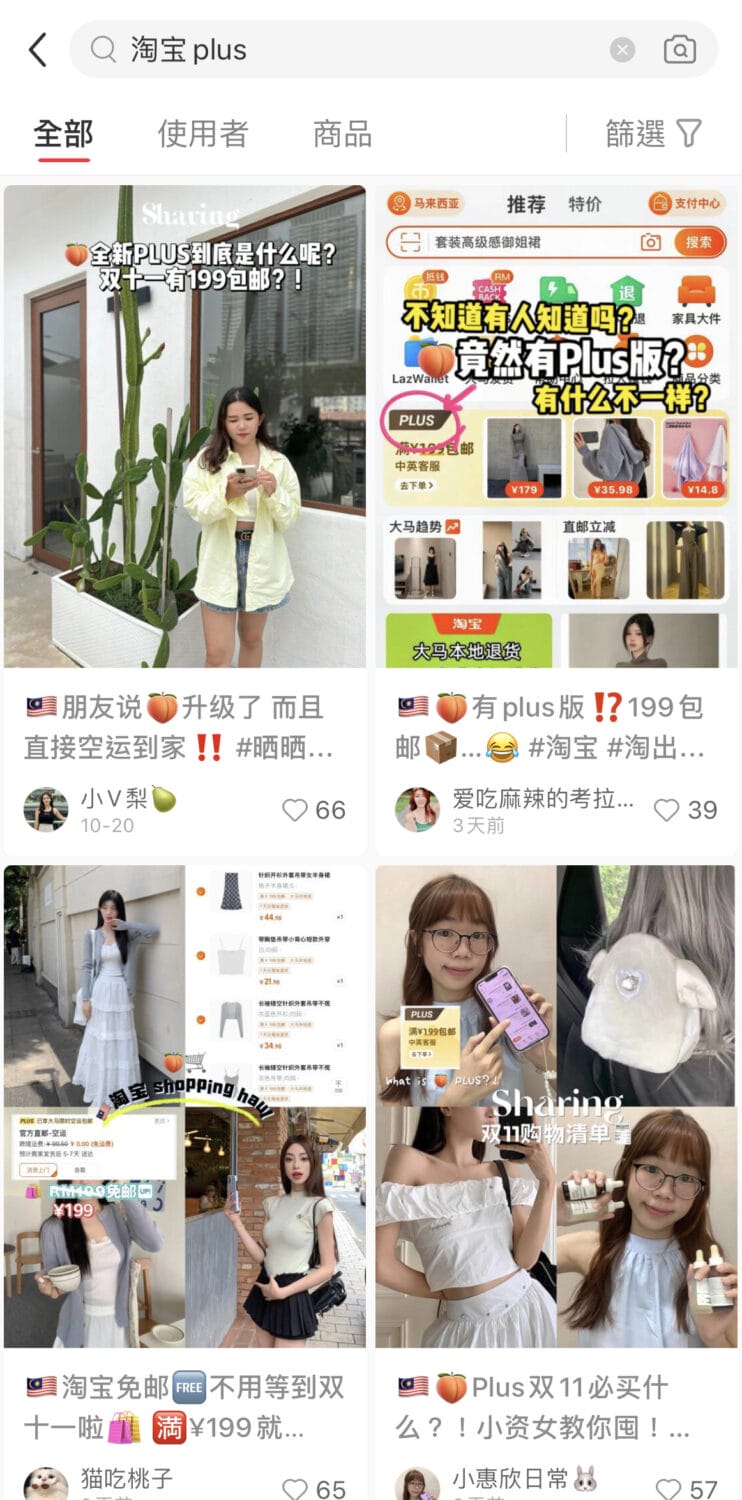The image size is (742, 1500).
Task: Open the post about 有plus版 199包邮
Action: point(556,425)
